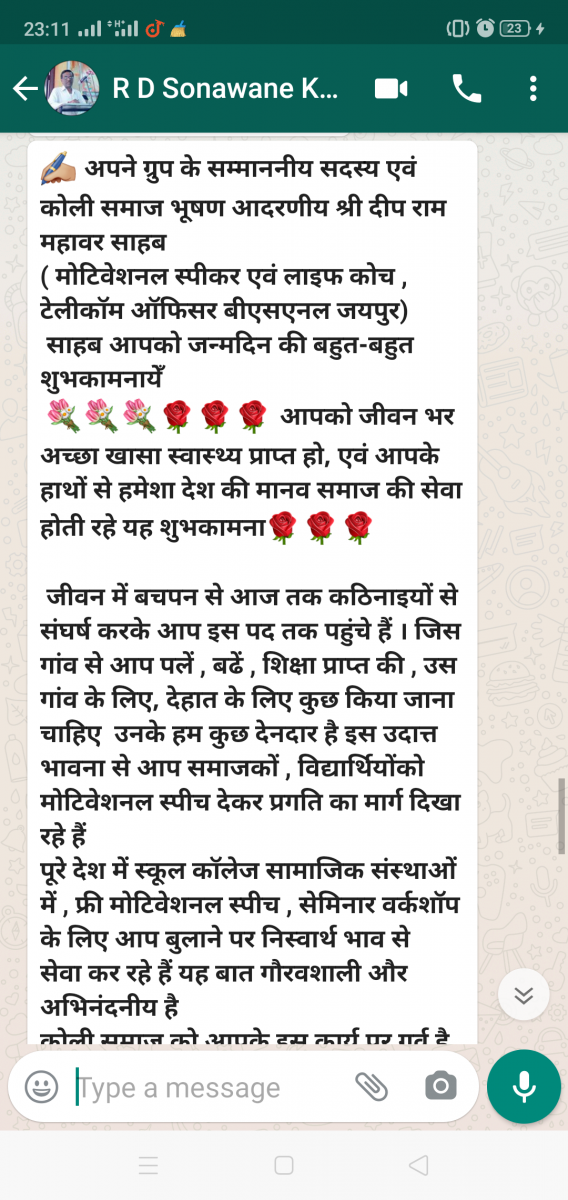568x1200 pixels.
Task: Open the camera to send a photo
Action: click(439, 1087)
